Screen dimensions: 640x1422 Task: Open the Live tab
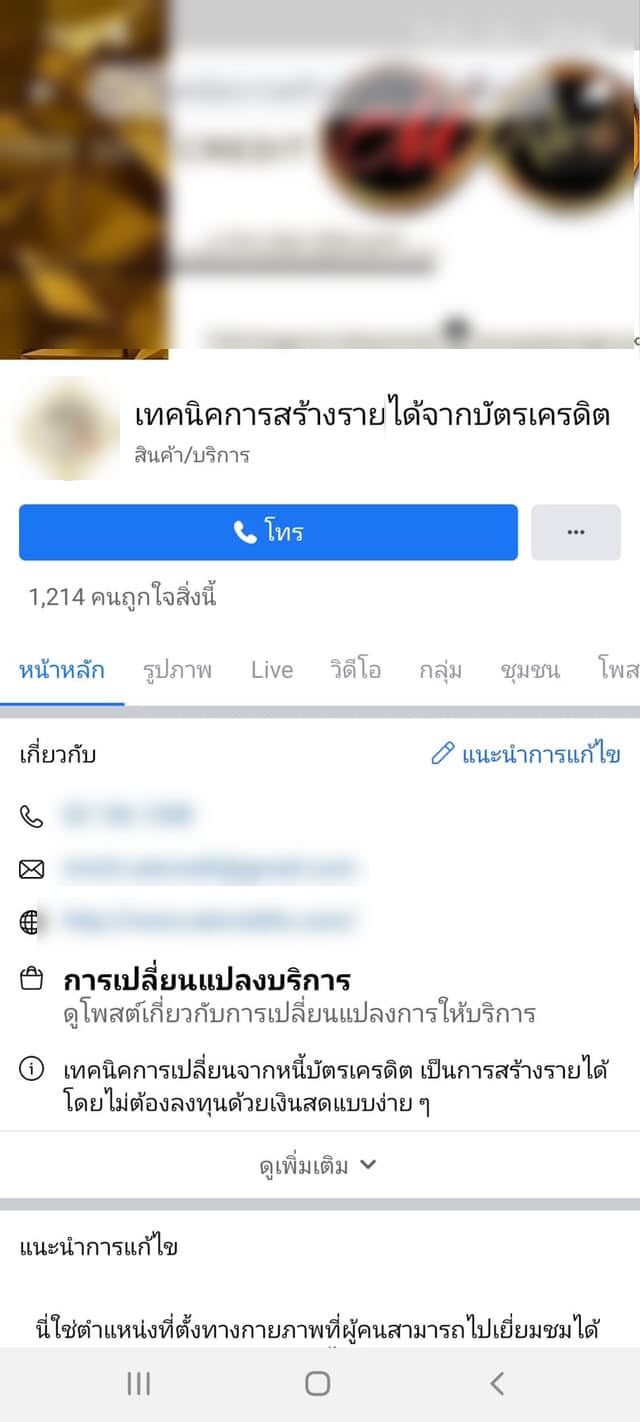(272, 670)
